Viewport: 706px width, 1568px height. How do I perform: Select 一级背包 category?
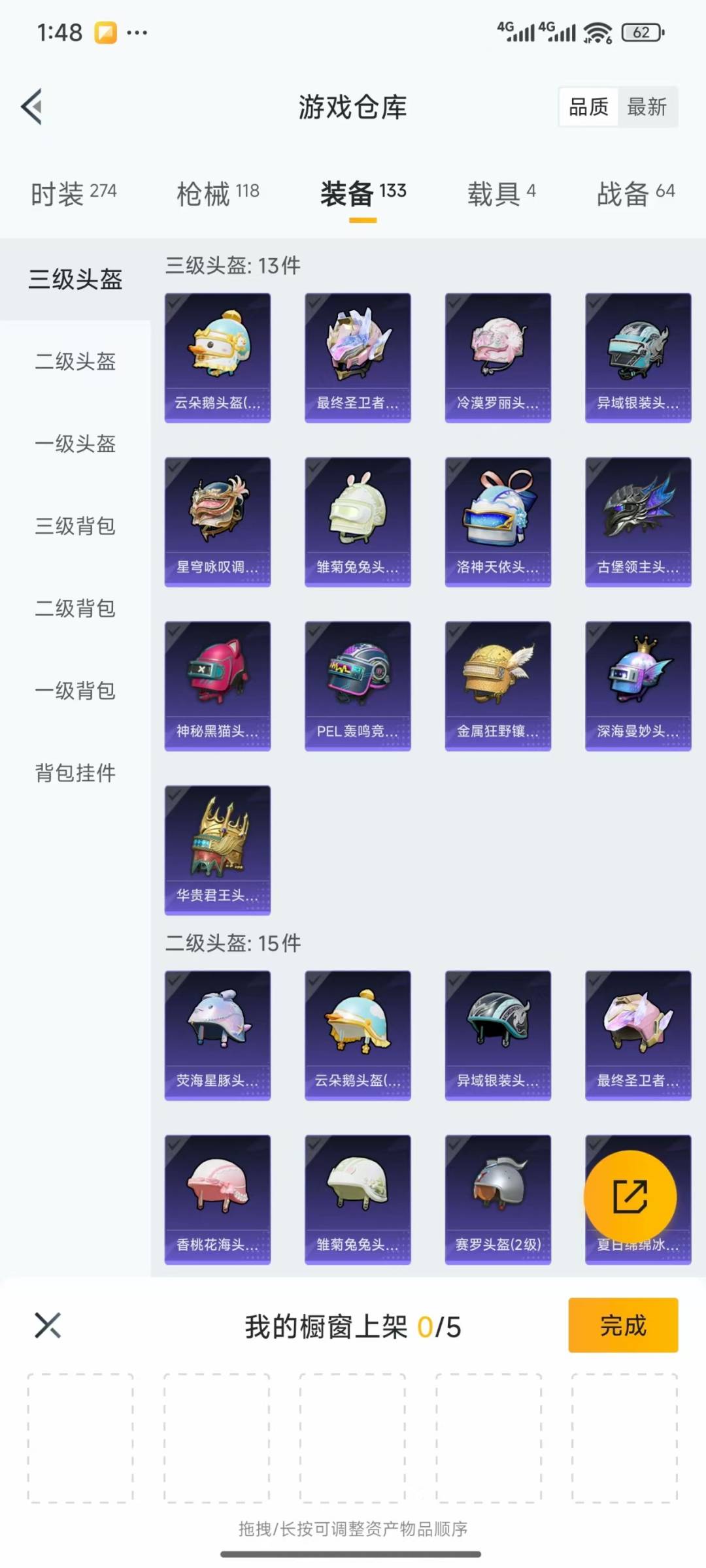pos(75,691)
